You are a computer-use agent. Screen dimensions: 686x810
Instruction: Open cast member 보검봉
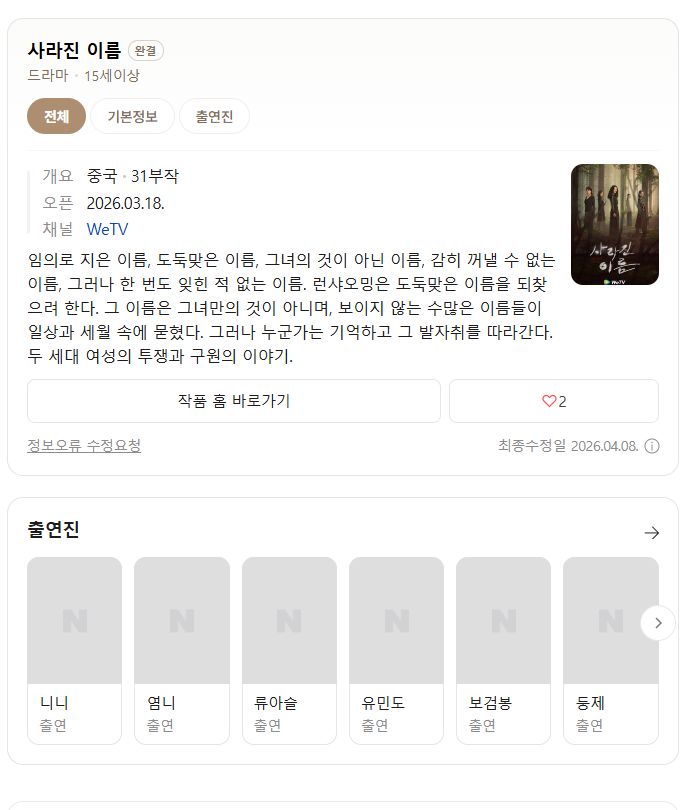[503, 650]
